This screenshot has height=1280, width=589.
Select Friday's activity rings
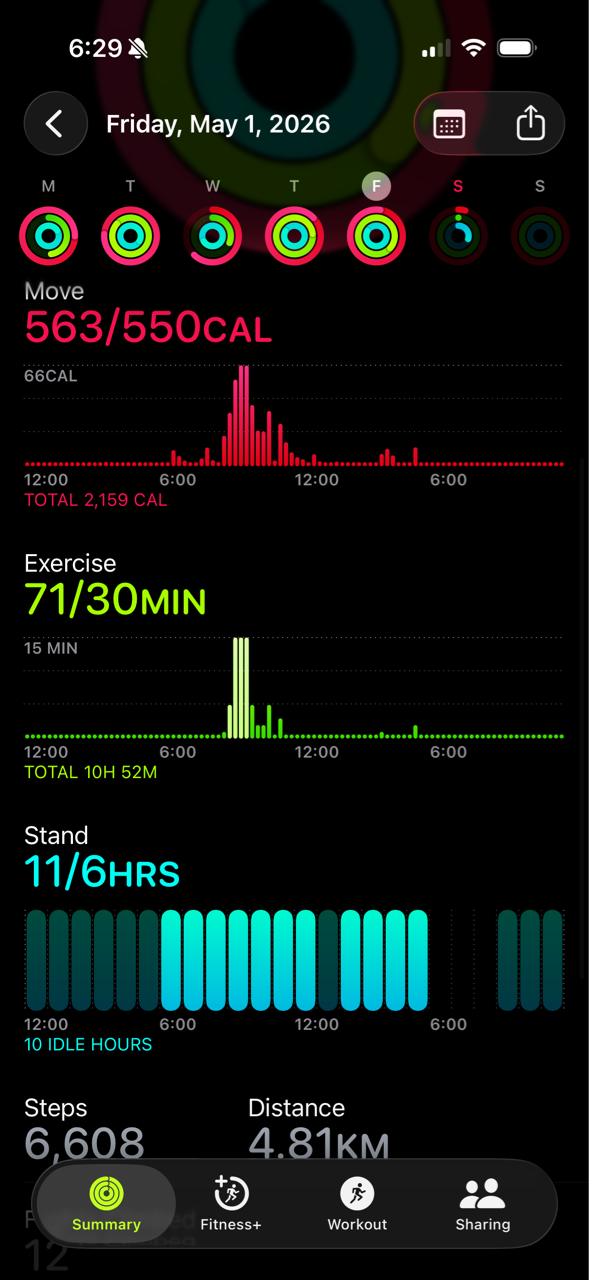[376, 236]
